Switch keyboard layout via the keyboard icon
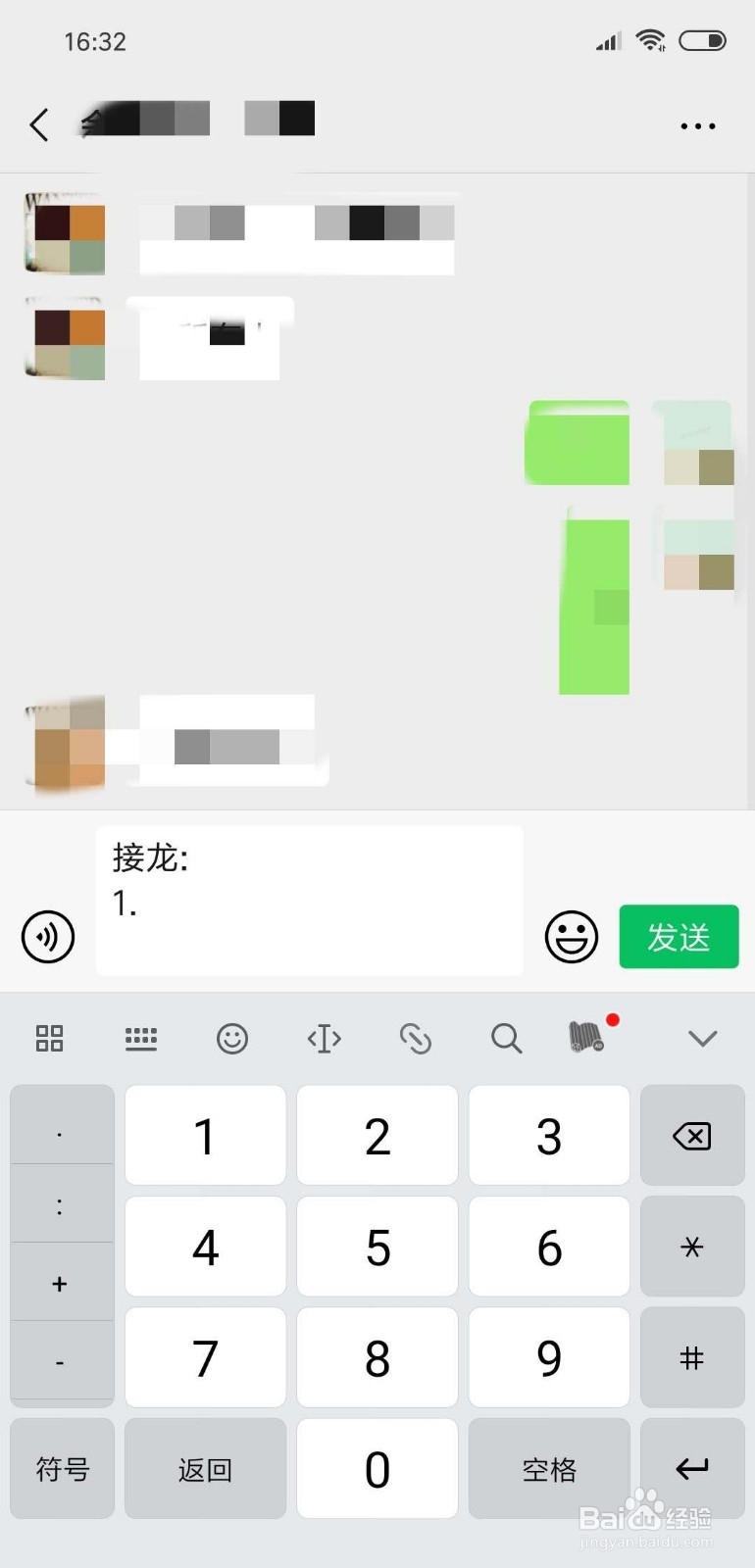This screenshot has width=755, height=1568. coord(140,1038)
